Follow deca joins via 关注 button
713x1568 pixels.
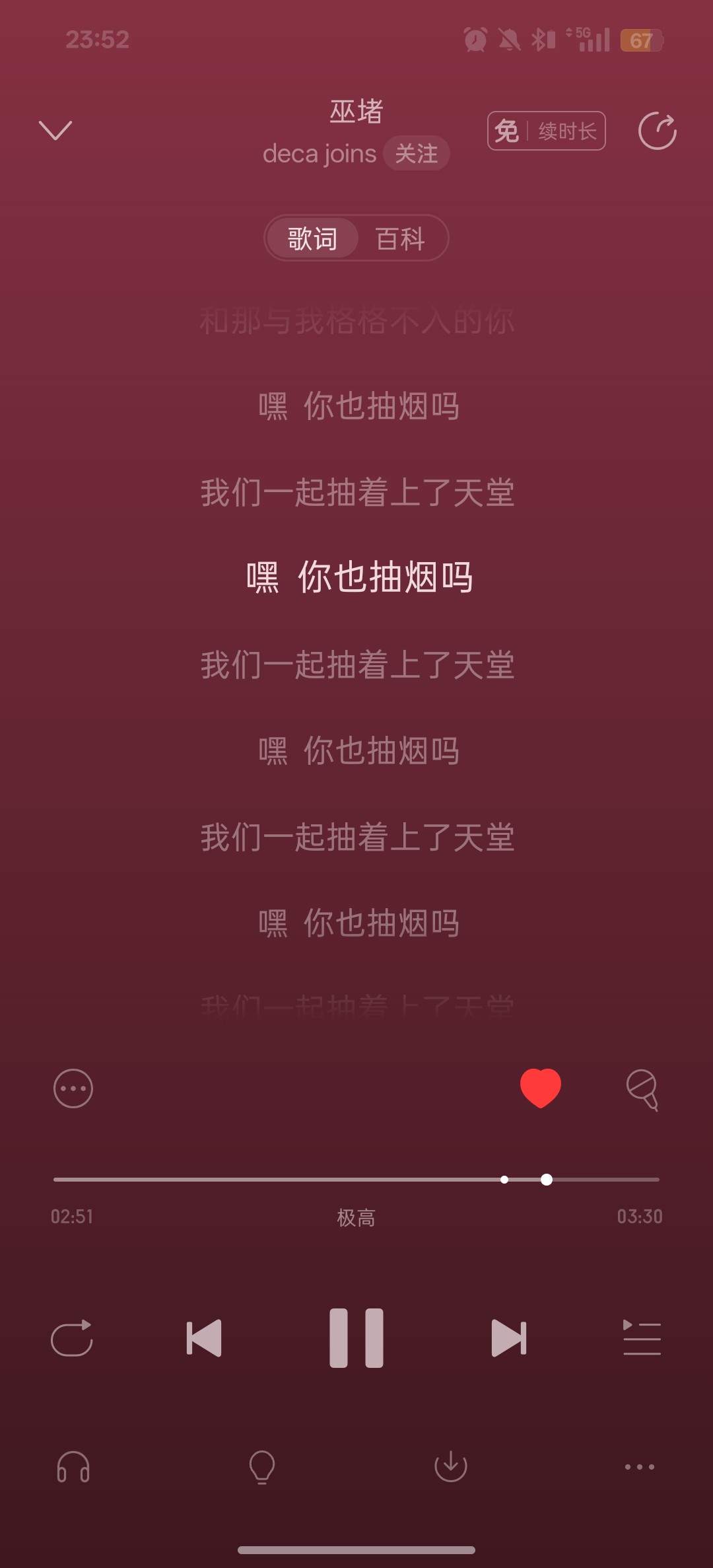pyautogui.click(x=417, y=154)
